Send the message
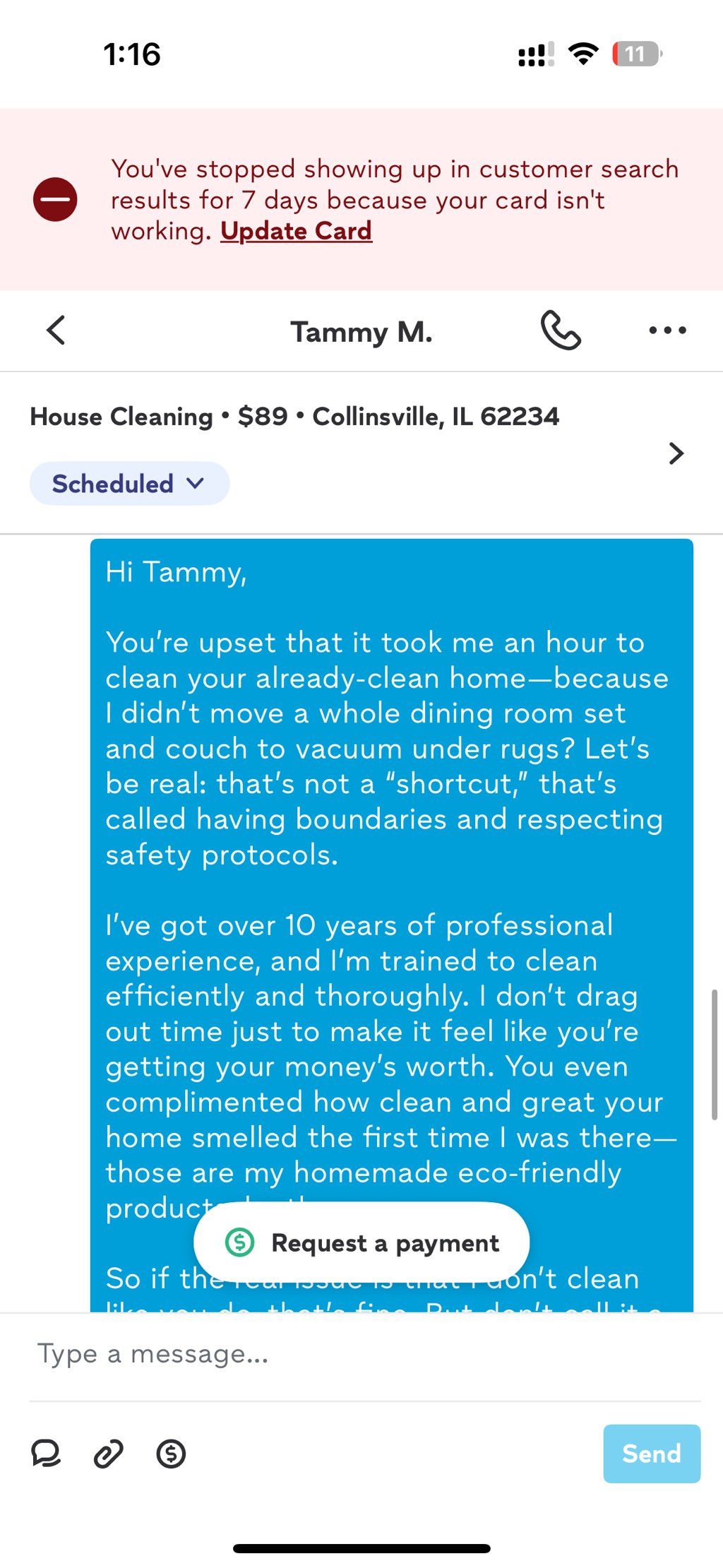This screenshot has width=723, height=1568. tap(651, 1454)
